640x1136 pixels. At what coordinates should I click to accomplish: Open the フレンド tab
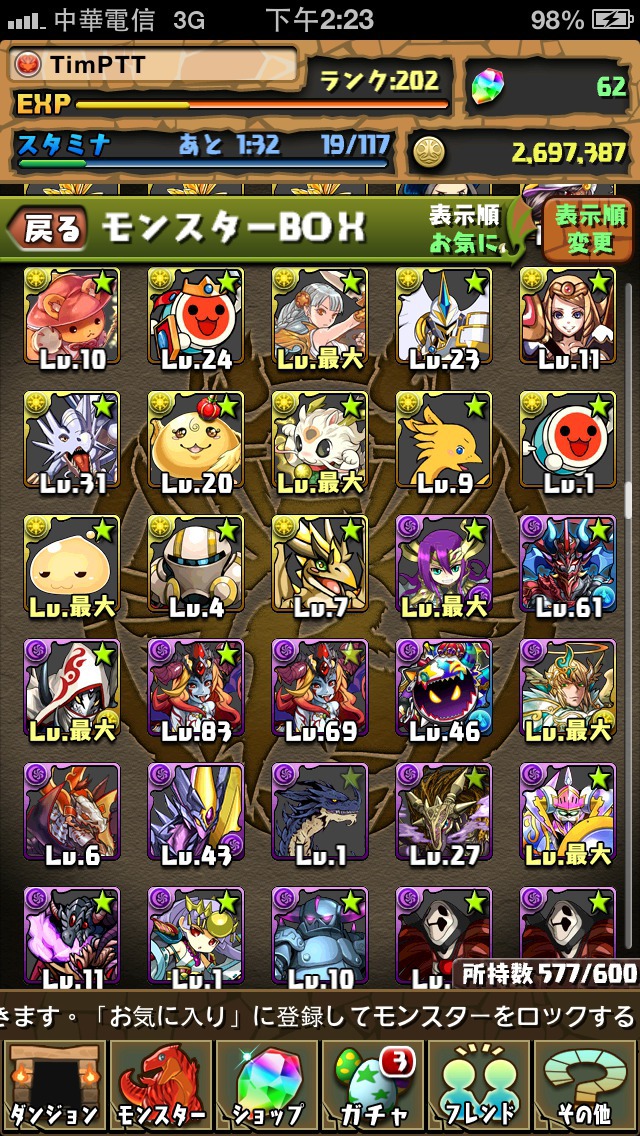(480, 1085)
